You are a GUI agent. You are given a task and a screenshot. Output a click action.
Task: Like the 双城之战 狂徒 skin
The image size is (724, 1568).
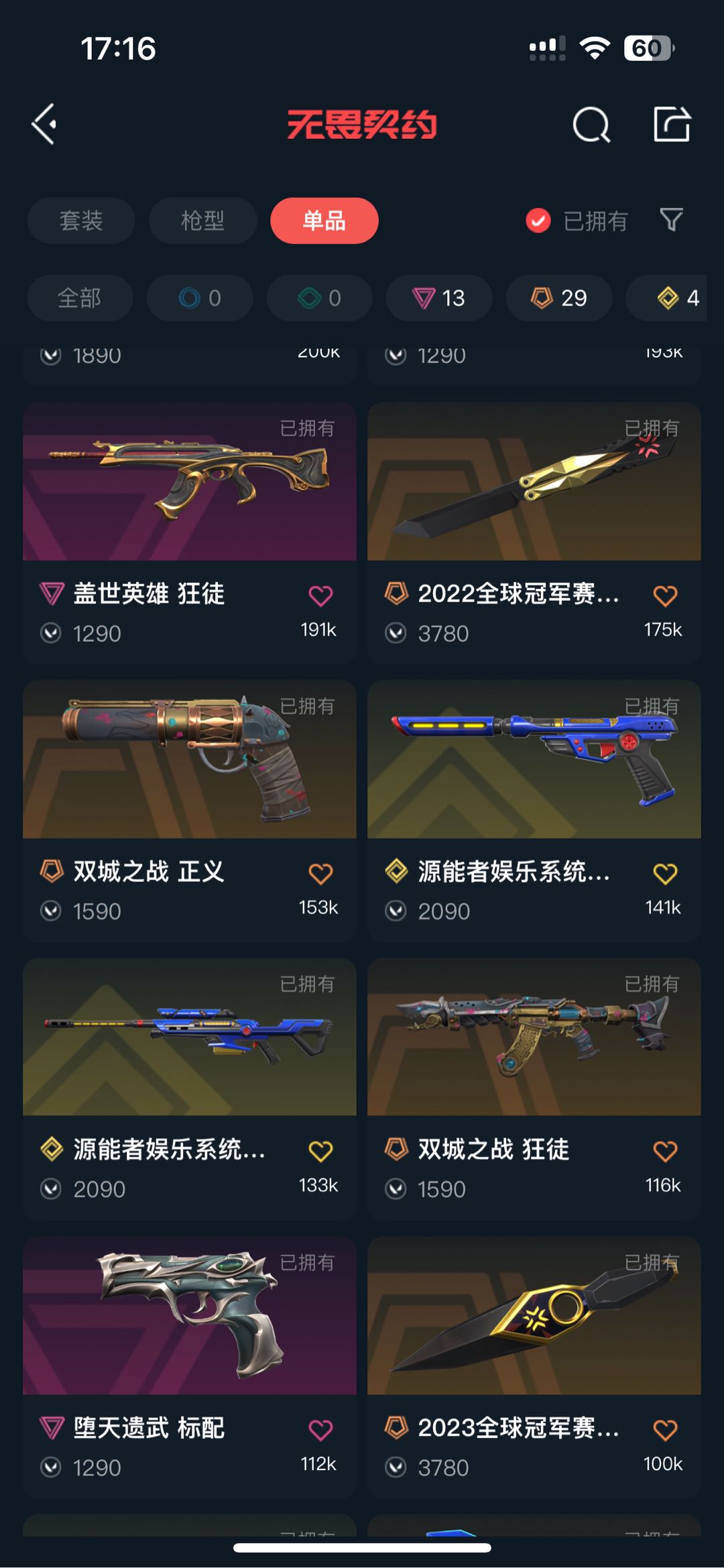coord(665,1151)
